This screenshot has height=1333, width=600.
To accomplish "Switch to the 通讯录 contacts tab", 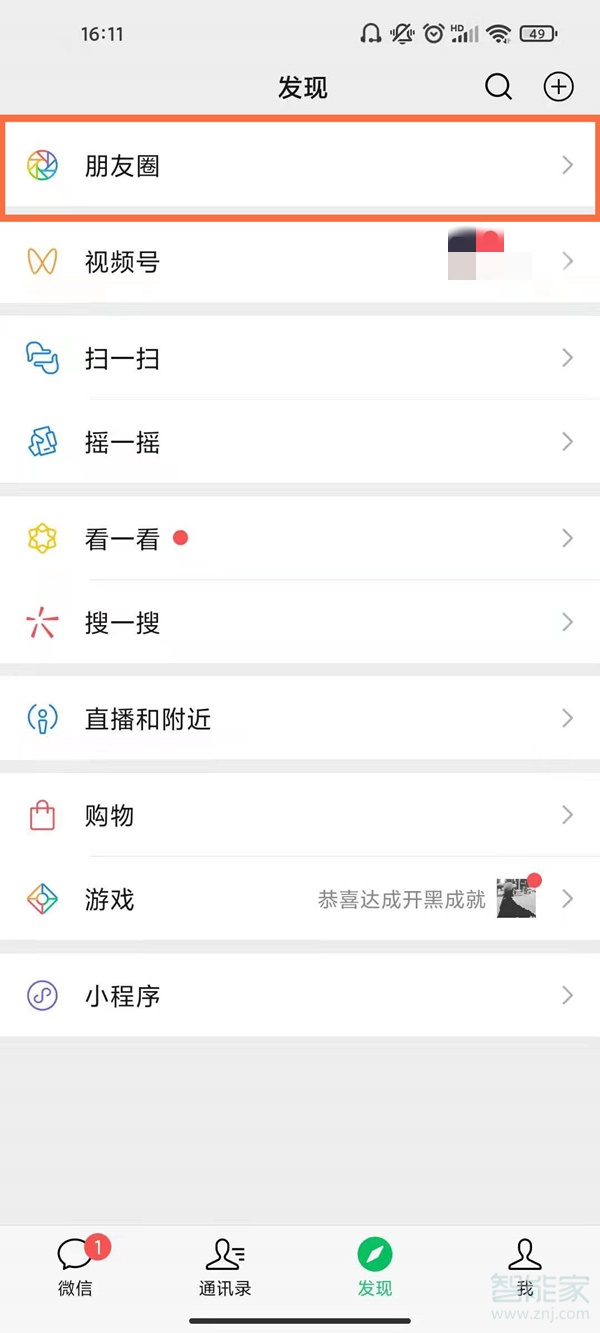I will tap(225, 1267).
